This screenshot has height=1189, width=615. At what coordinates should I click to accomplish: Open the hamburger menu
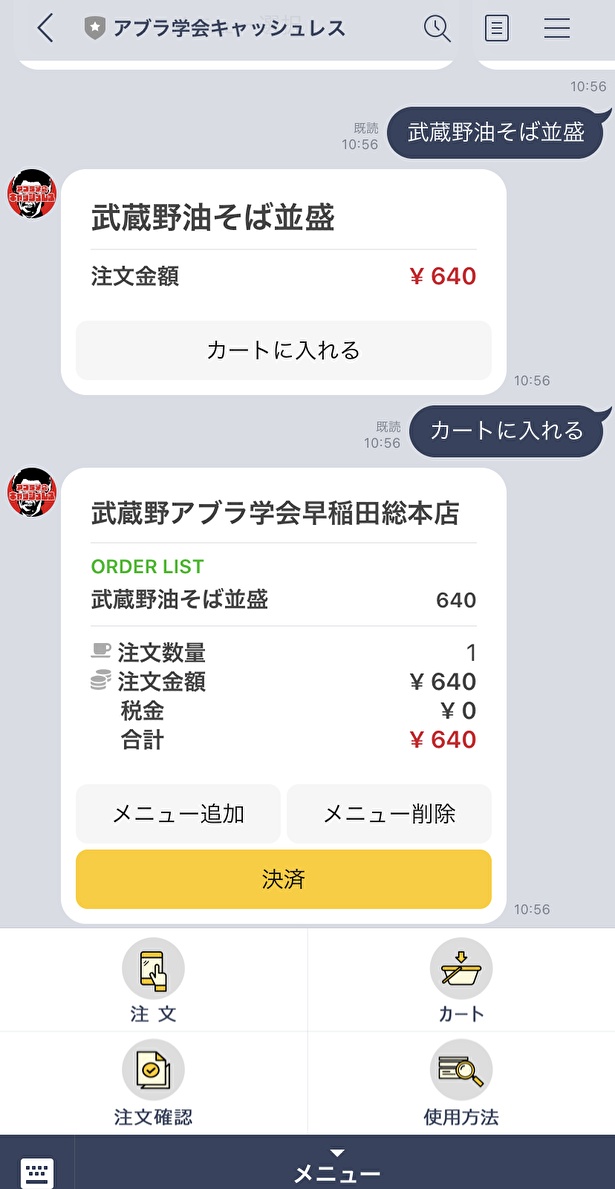557,28
